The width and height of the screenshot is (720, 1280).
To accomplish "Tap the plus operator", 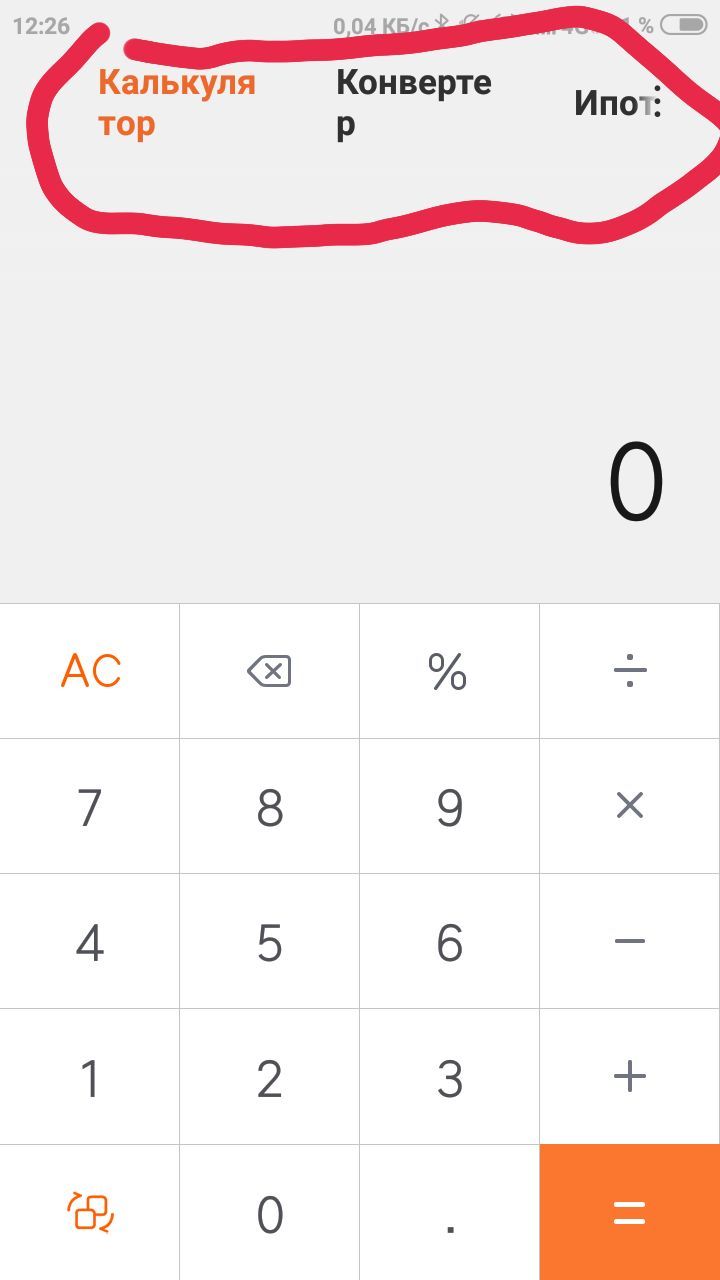I will point(630,1077).
